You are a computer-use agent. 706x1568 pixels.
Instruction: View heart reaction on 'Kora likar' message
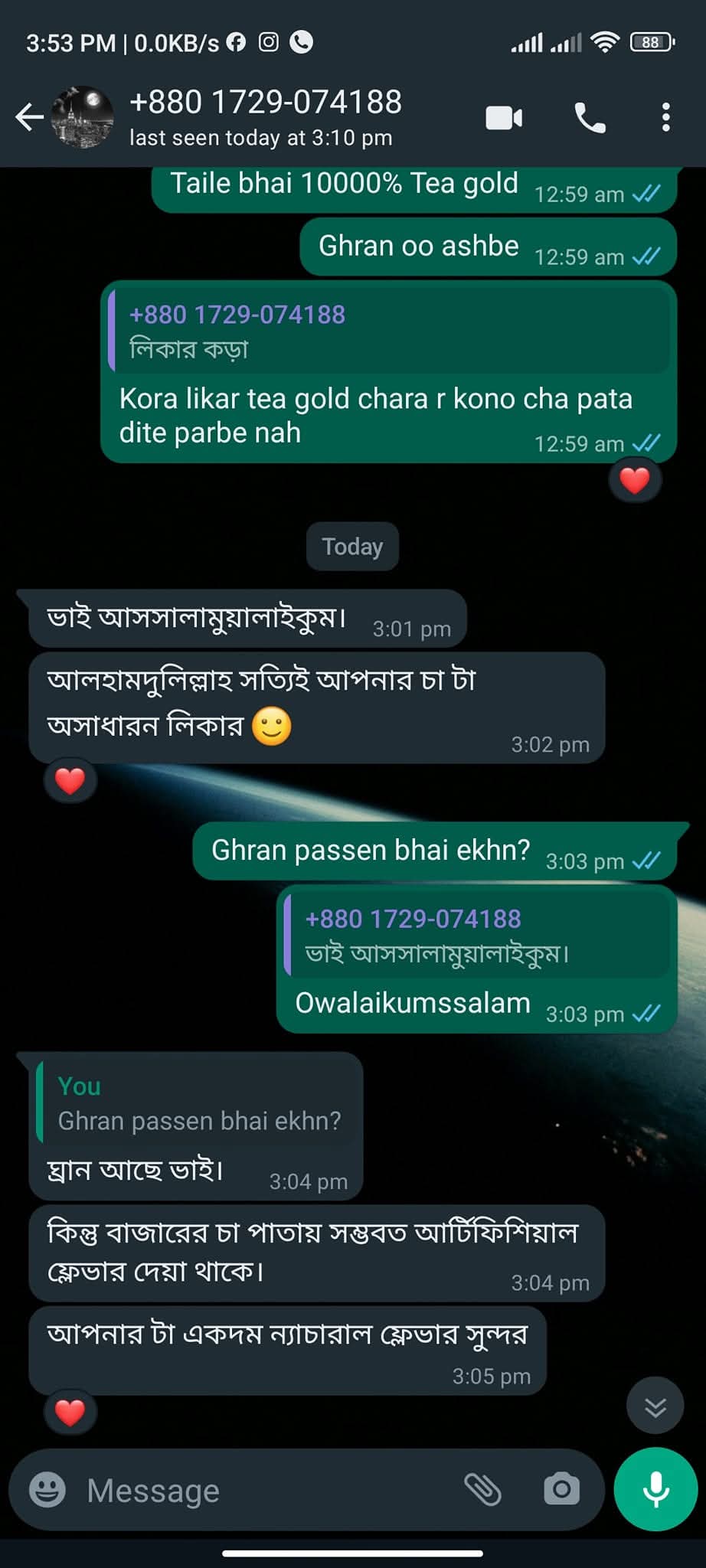634,481
